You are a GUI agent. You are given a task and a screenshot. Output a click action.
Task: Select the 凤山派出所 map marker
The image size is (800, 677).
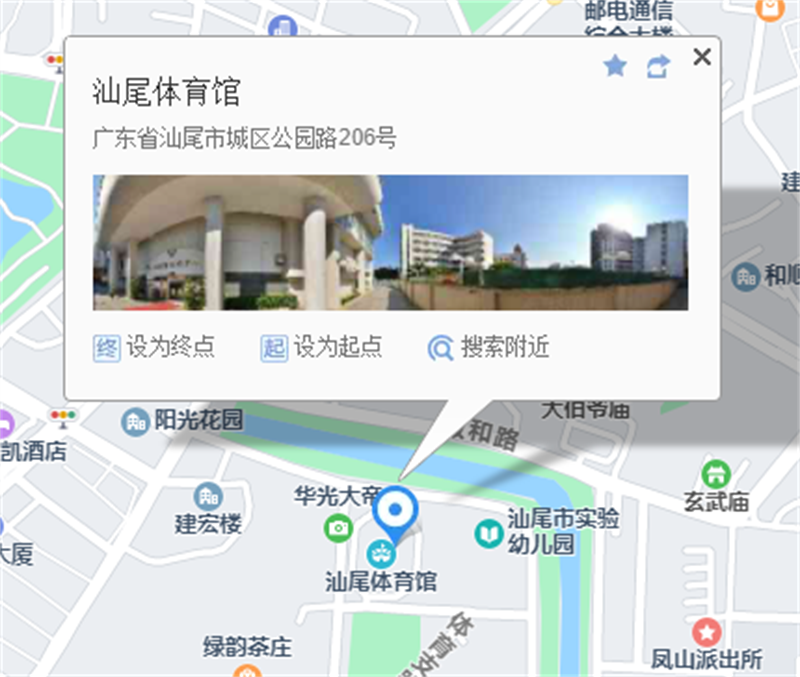pos(706,632)
